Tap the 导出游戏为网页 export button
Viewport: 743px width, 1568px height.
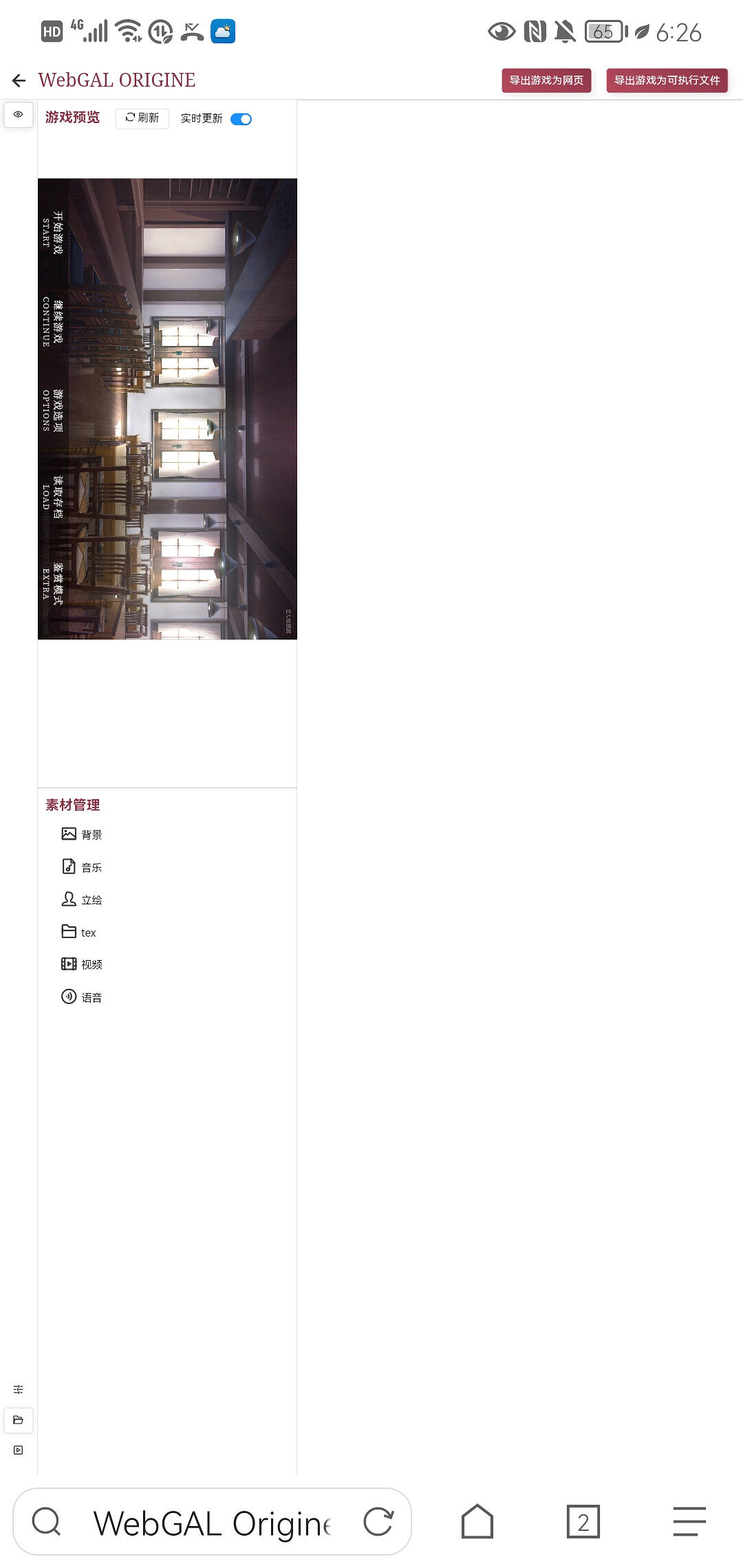tap(546, 80)
